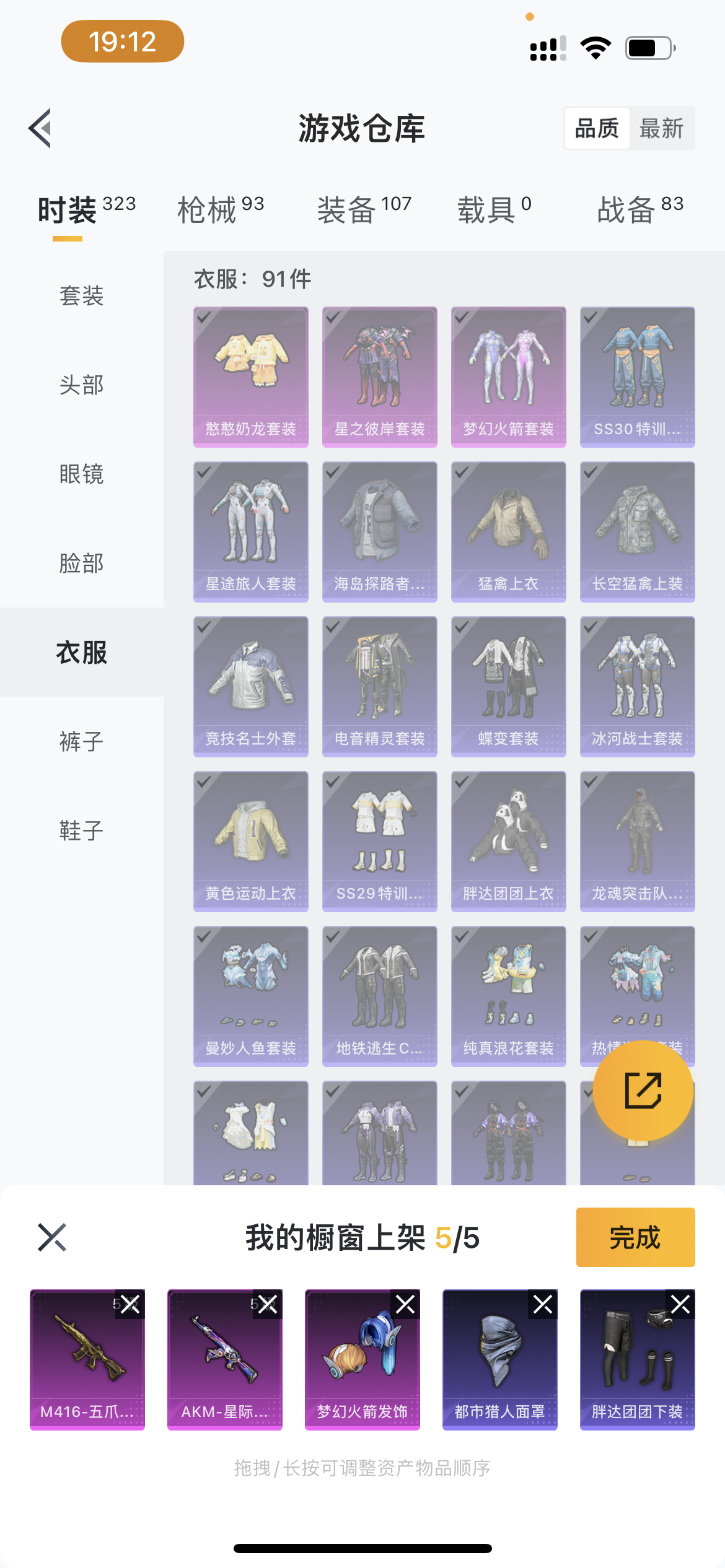Switch to the 枪械 tab
The image size is (725, 1568).
221,209
